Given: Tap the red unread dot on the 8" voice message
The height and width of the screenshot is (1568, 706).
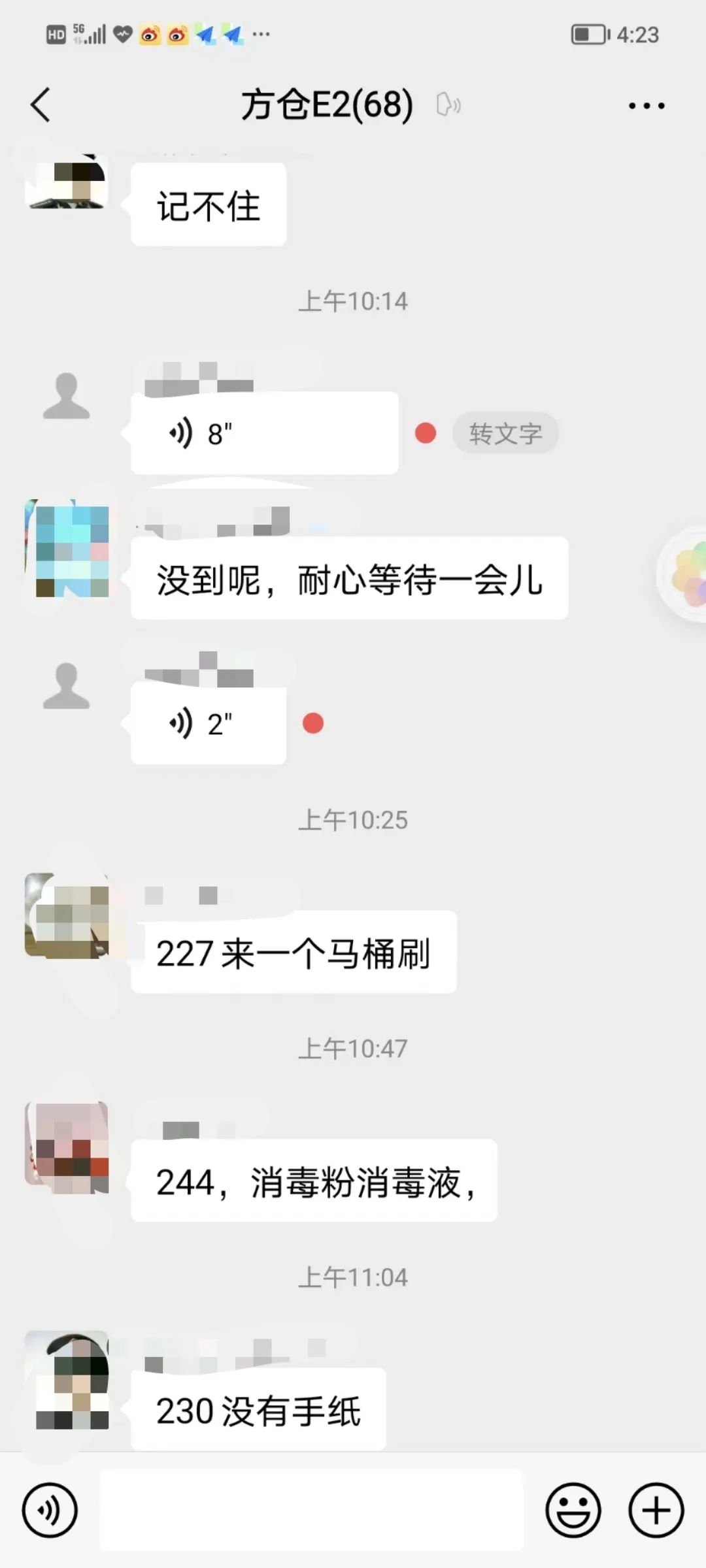Looking at the screenshot, I should [426, 433].
